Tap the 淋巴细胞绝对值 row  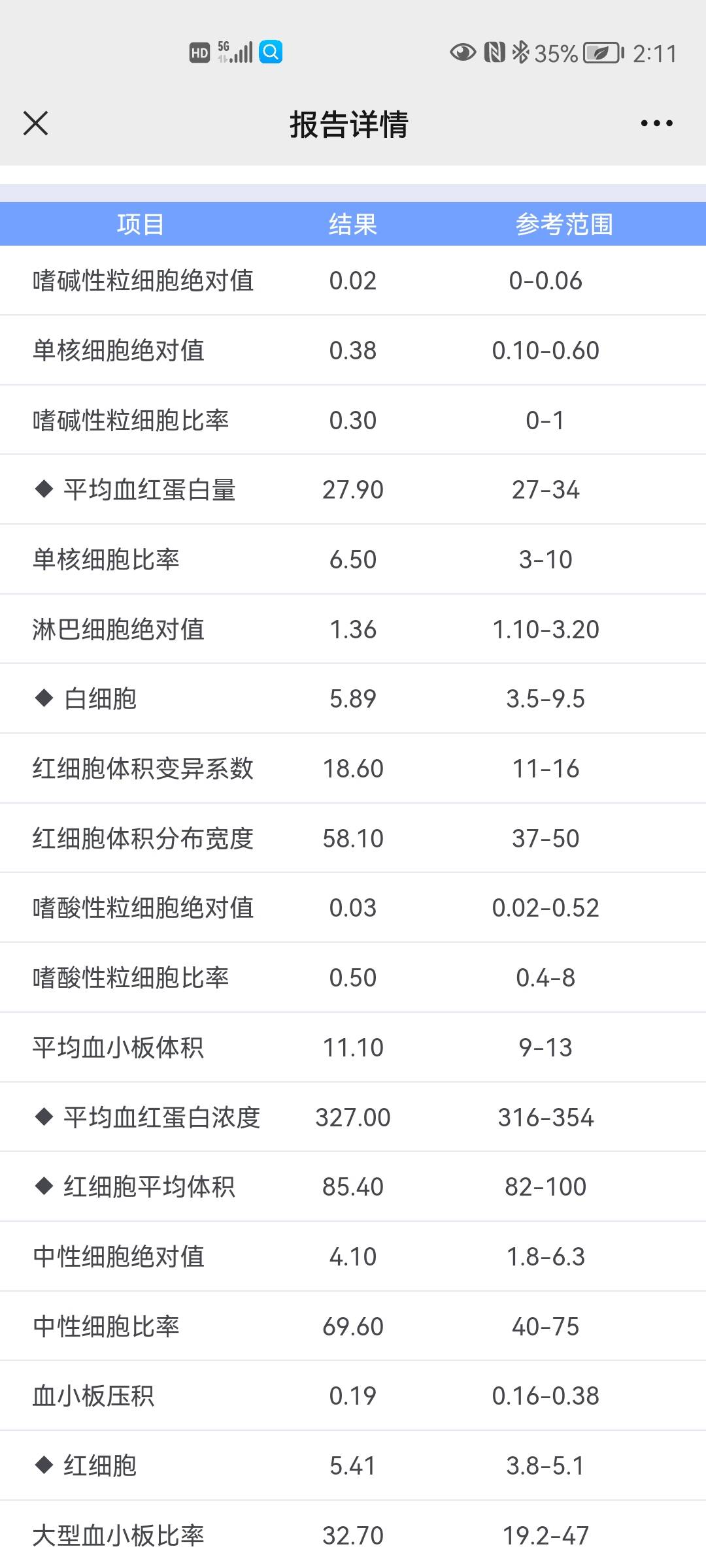coord(353,629)
